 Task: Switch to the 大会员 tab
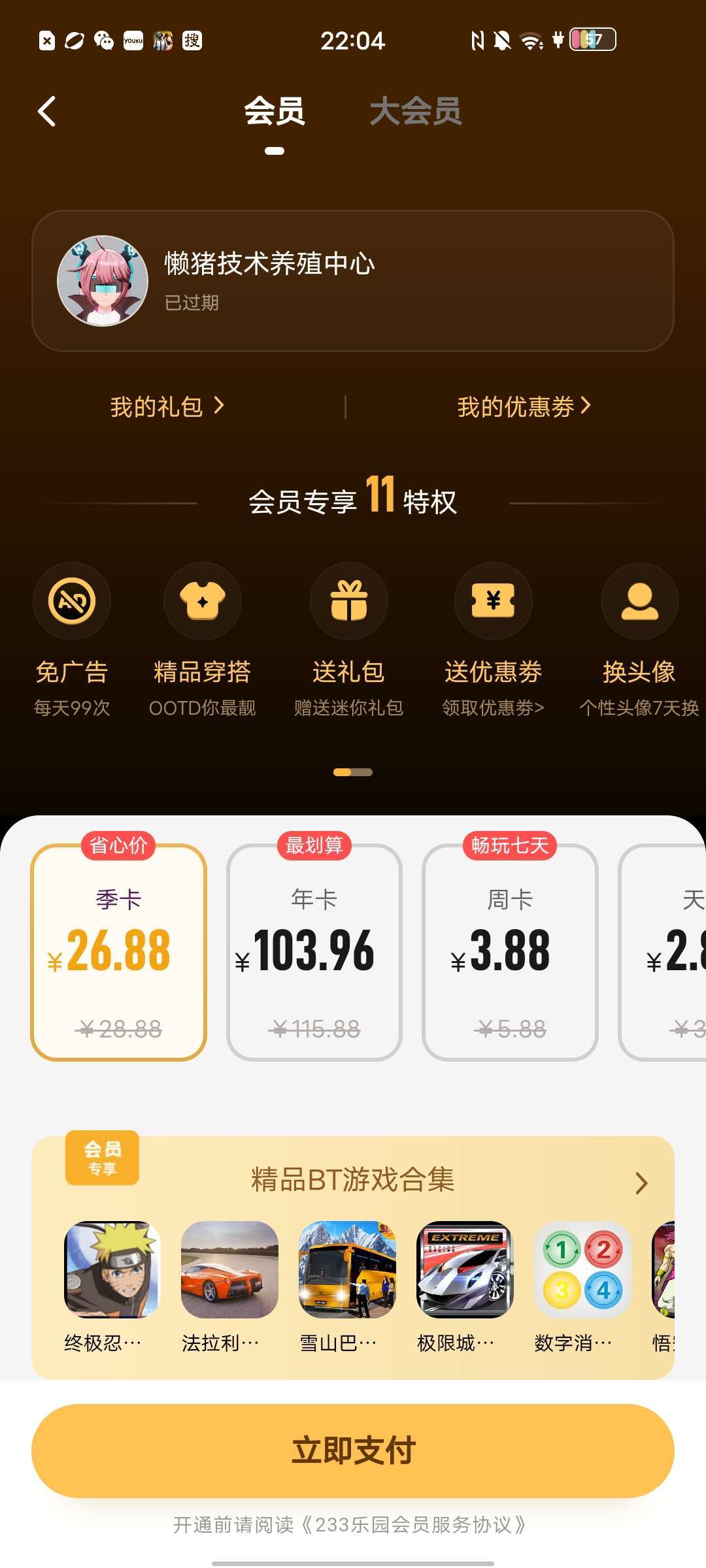[415, 111]
